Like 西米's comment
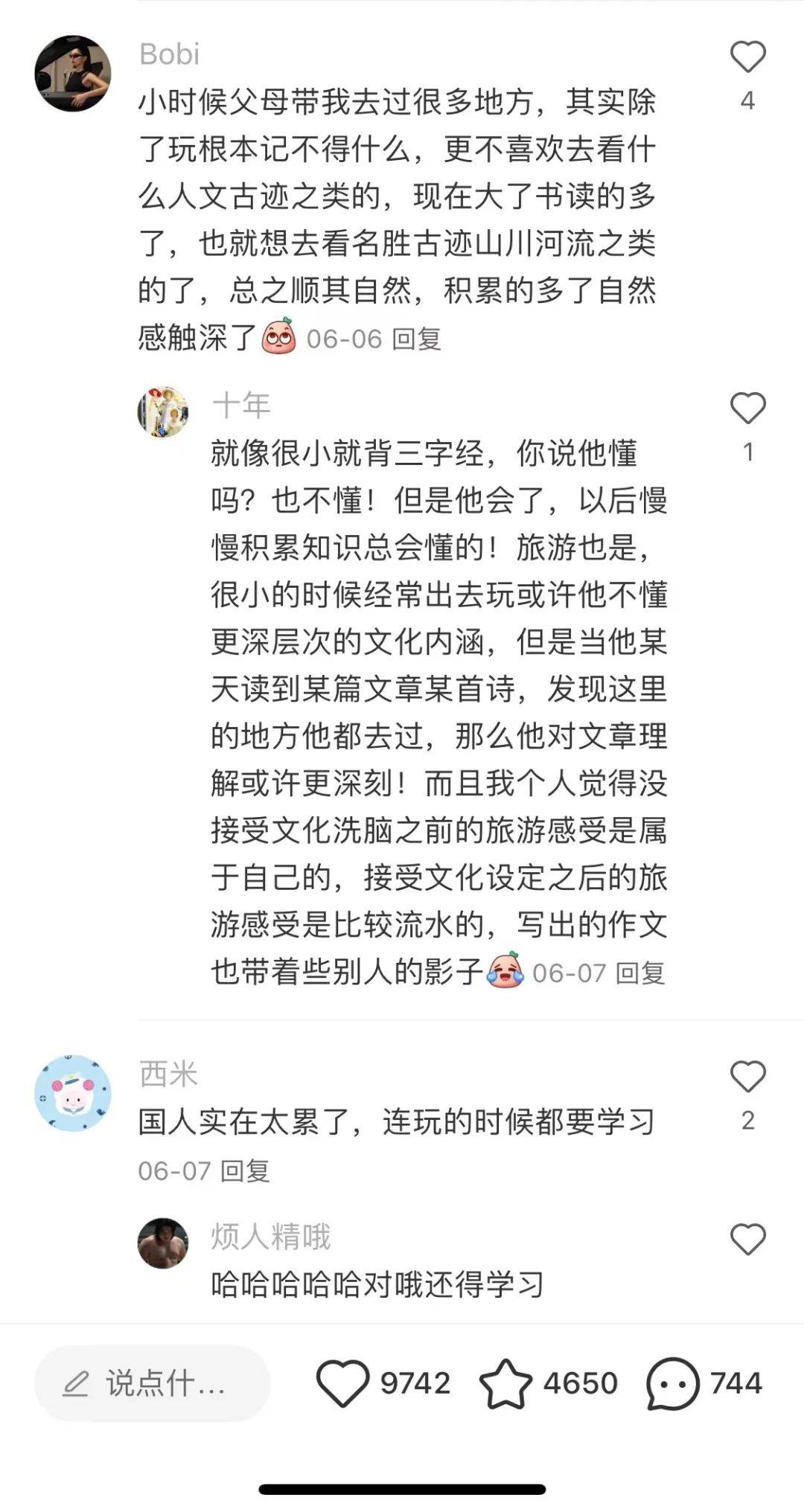 coord(747,1077)
